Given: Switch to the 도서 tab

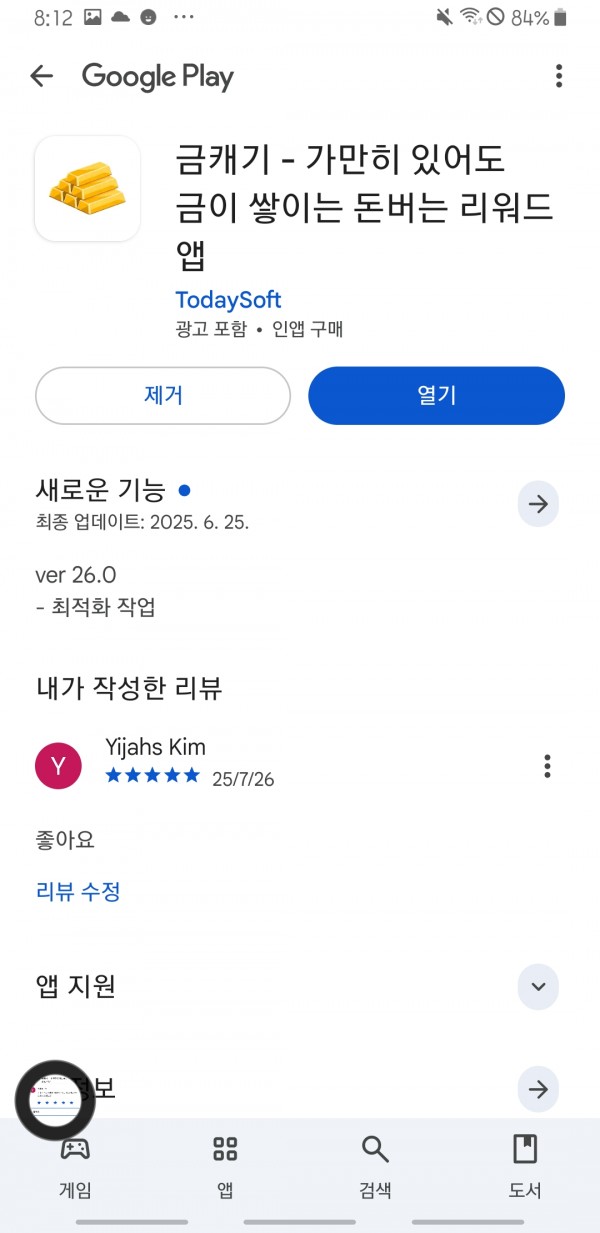Looking at the screenshot, I should [525, 1165].
